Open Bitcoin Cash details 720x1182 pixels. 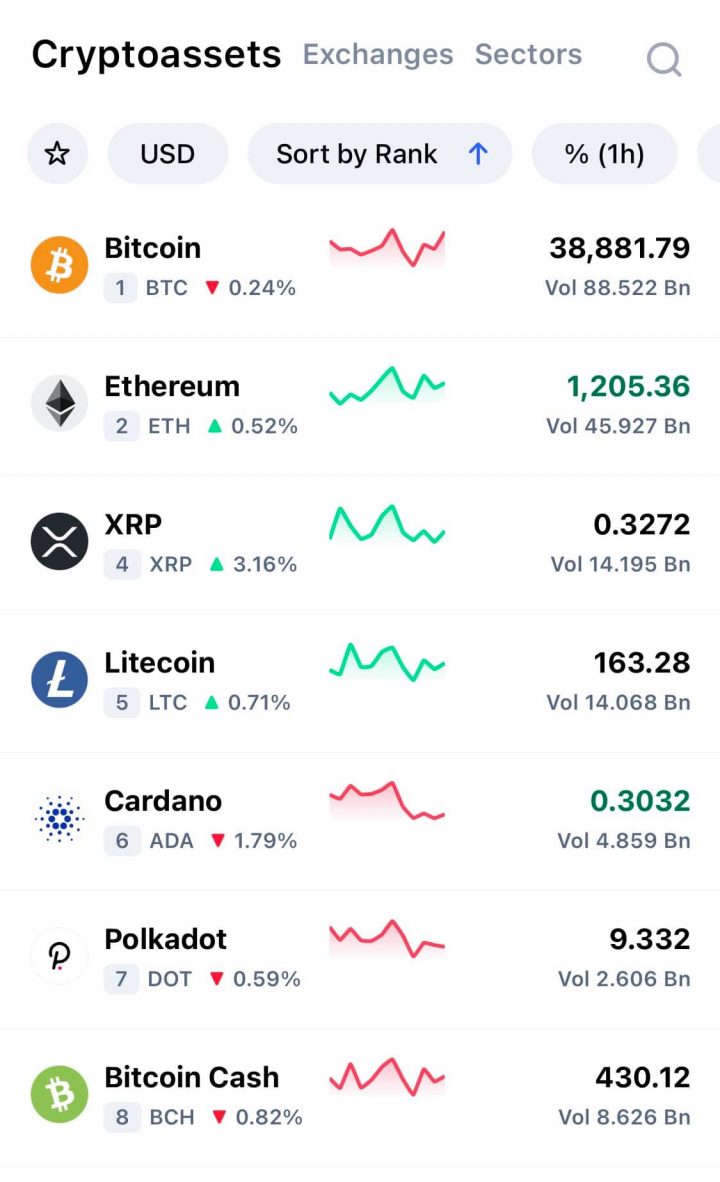pos(360,1098)
